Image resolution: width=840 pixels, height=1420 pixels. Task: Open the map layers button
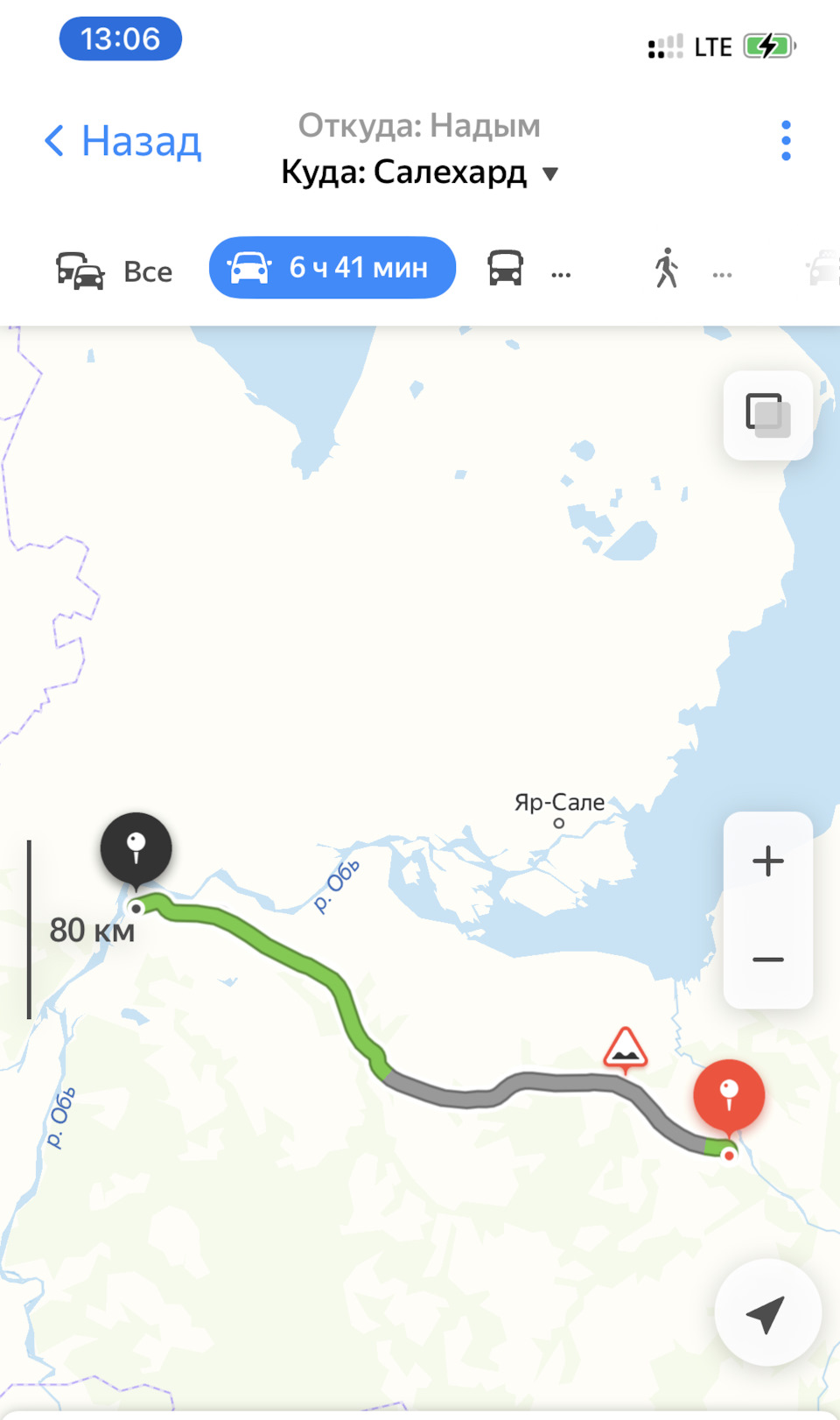tap(767, 415)
